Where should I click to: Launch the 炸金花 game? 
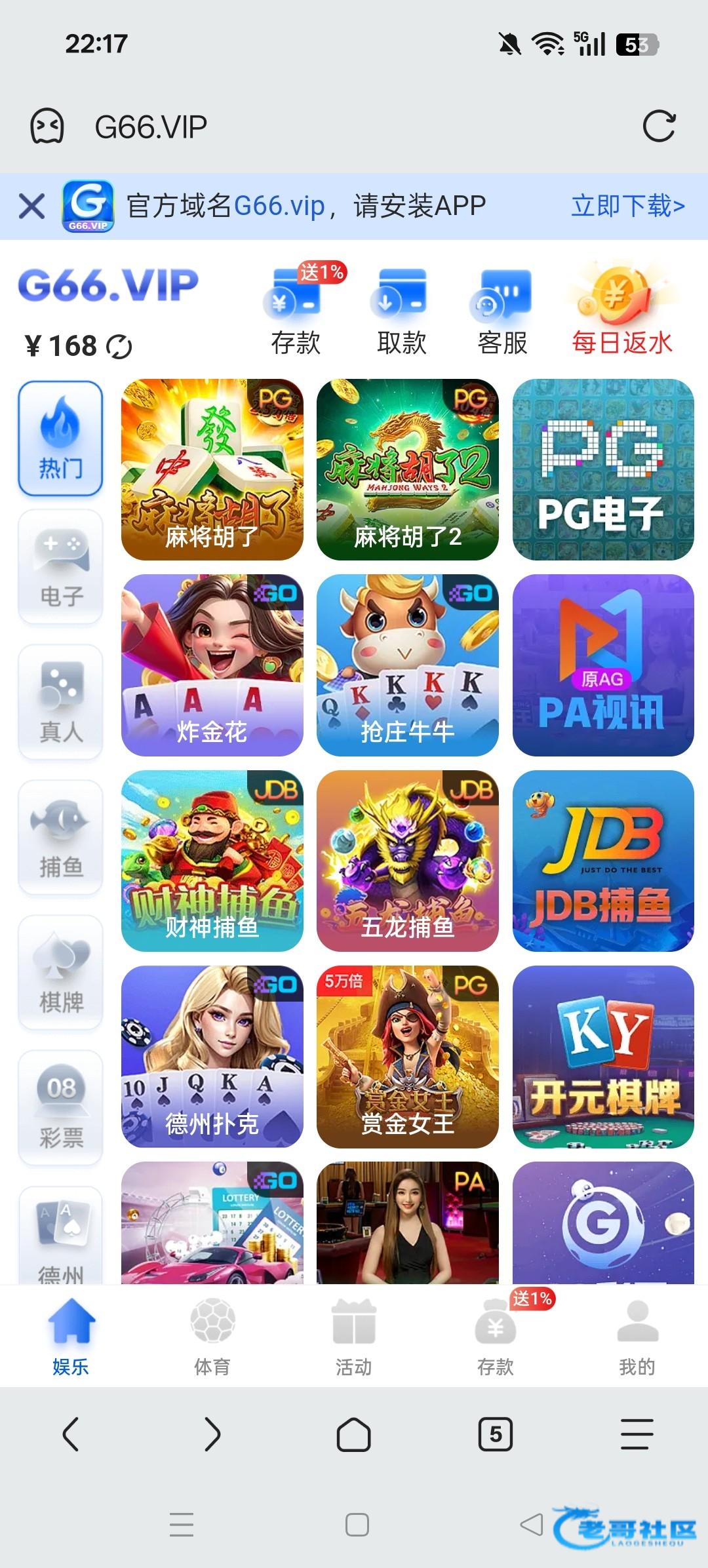[212, 665]
